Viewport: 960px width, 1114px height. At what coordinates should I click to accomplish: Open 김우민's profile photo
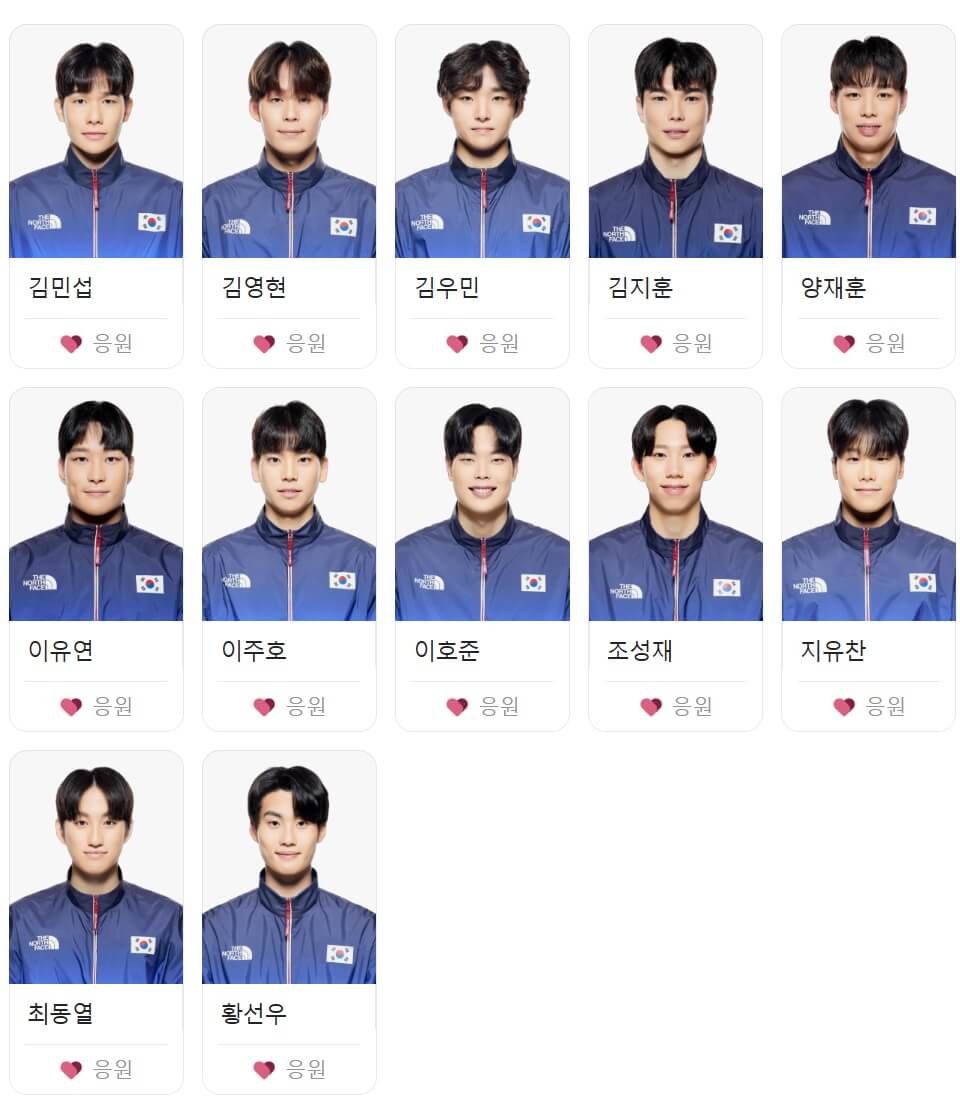[x=481, y=142]
